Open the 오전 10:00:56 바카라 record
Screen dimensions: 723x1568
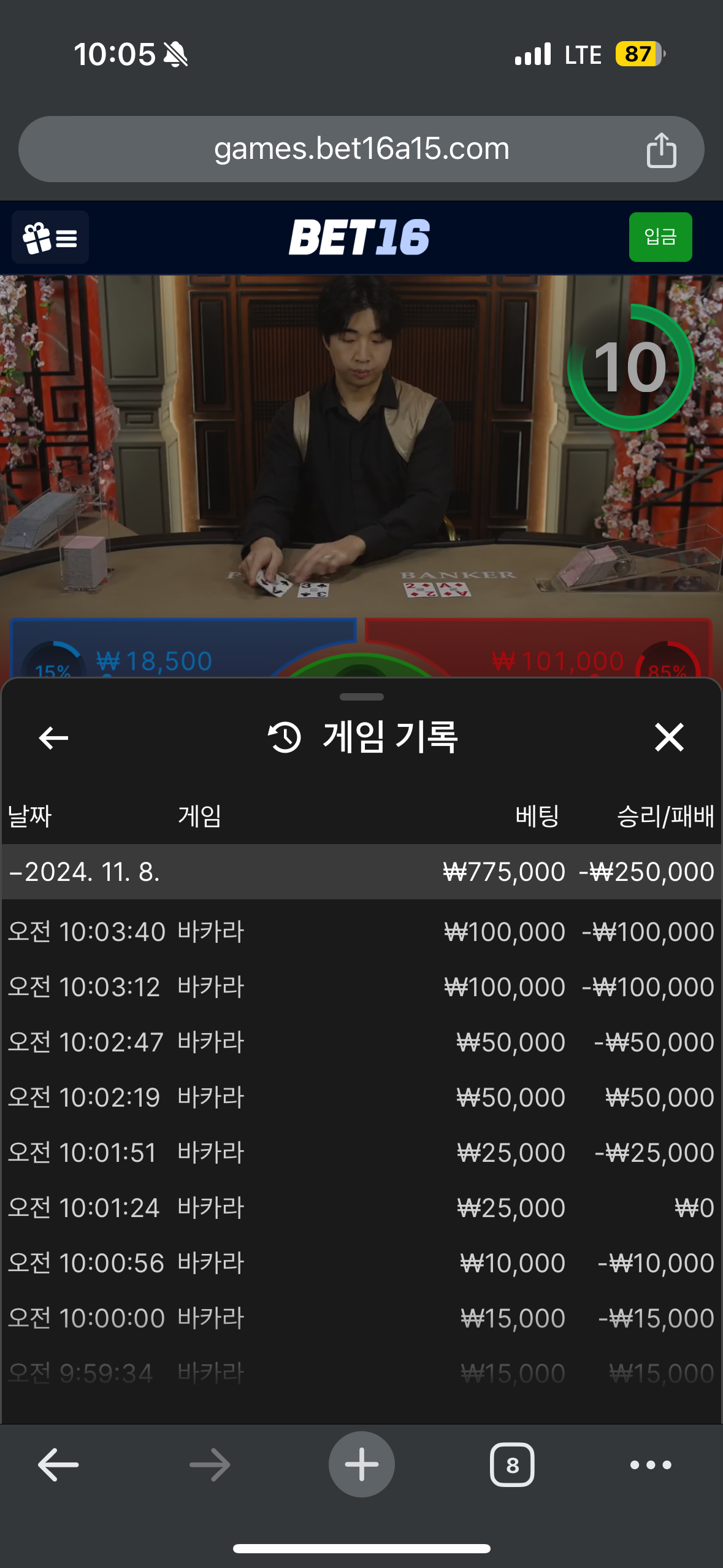click(361, 1263)
